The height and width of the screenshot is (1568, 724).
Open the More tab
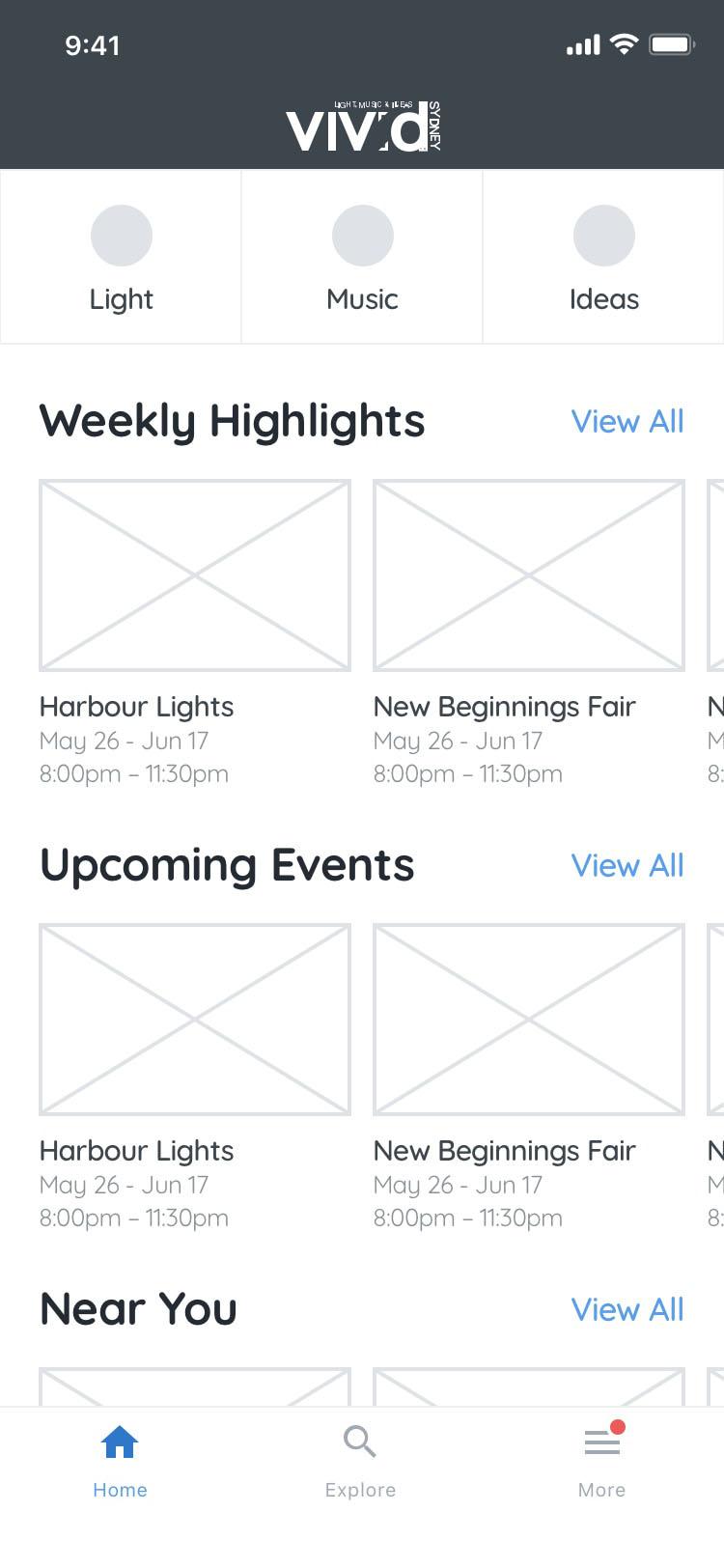[601, 1462]
